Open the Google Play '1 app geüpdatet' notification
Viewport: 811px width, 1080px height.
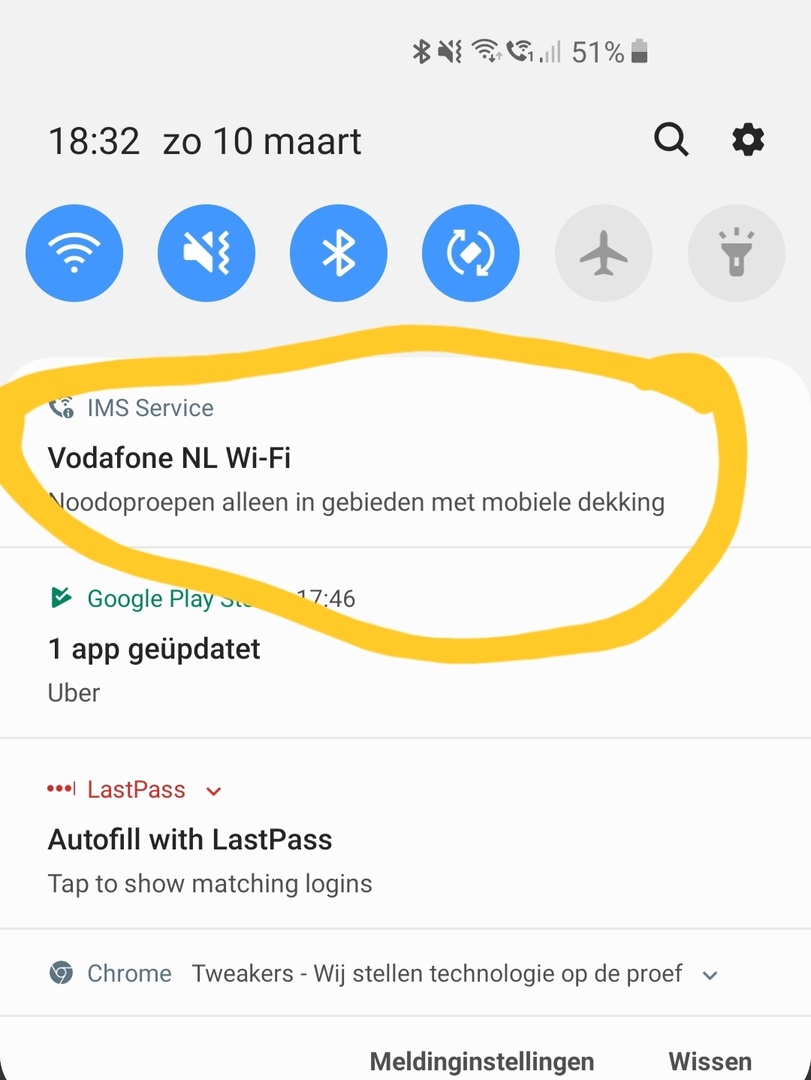[300, 650]
